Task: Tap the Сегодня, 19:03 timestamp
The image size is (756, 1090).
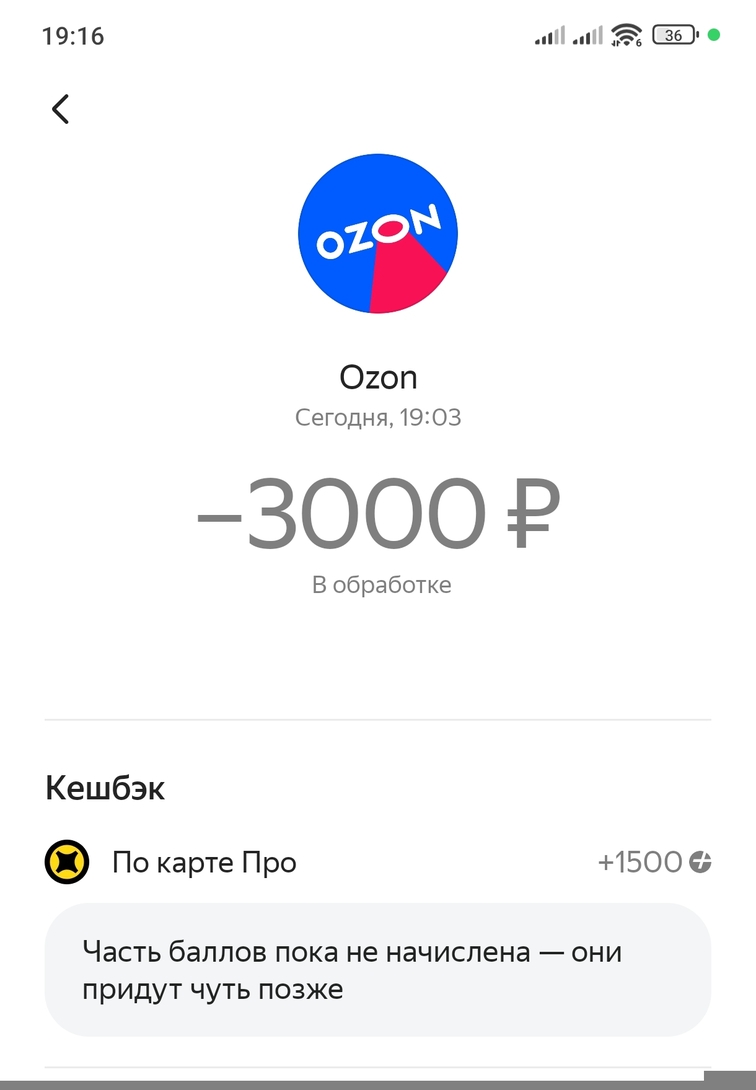Action: (x=378, y=418)
